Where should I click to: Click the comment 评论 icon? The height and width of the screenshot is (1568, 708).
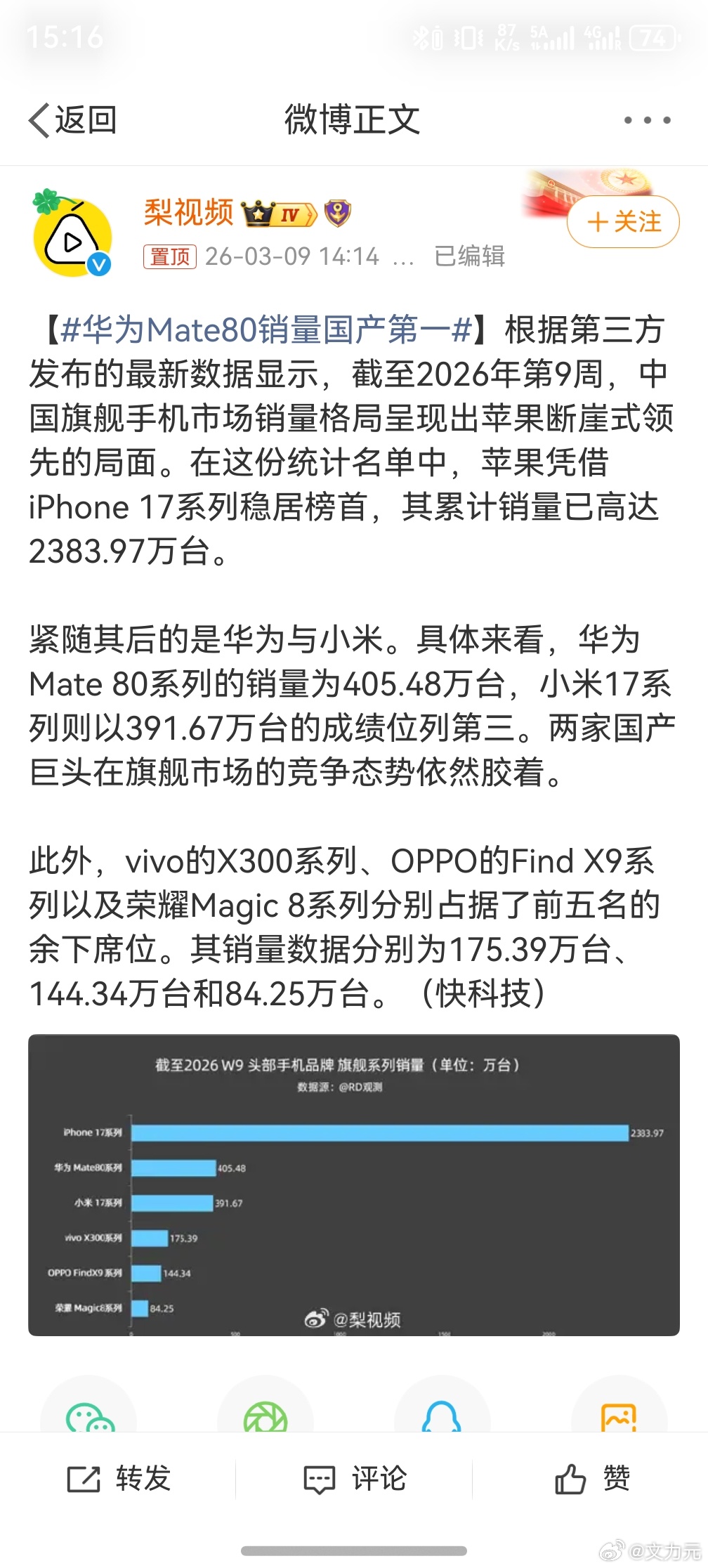(x=320, y=1479)
